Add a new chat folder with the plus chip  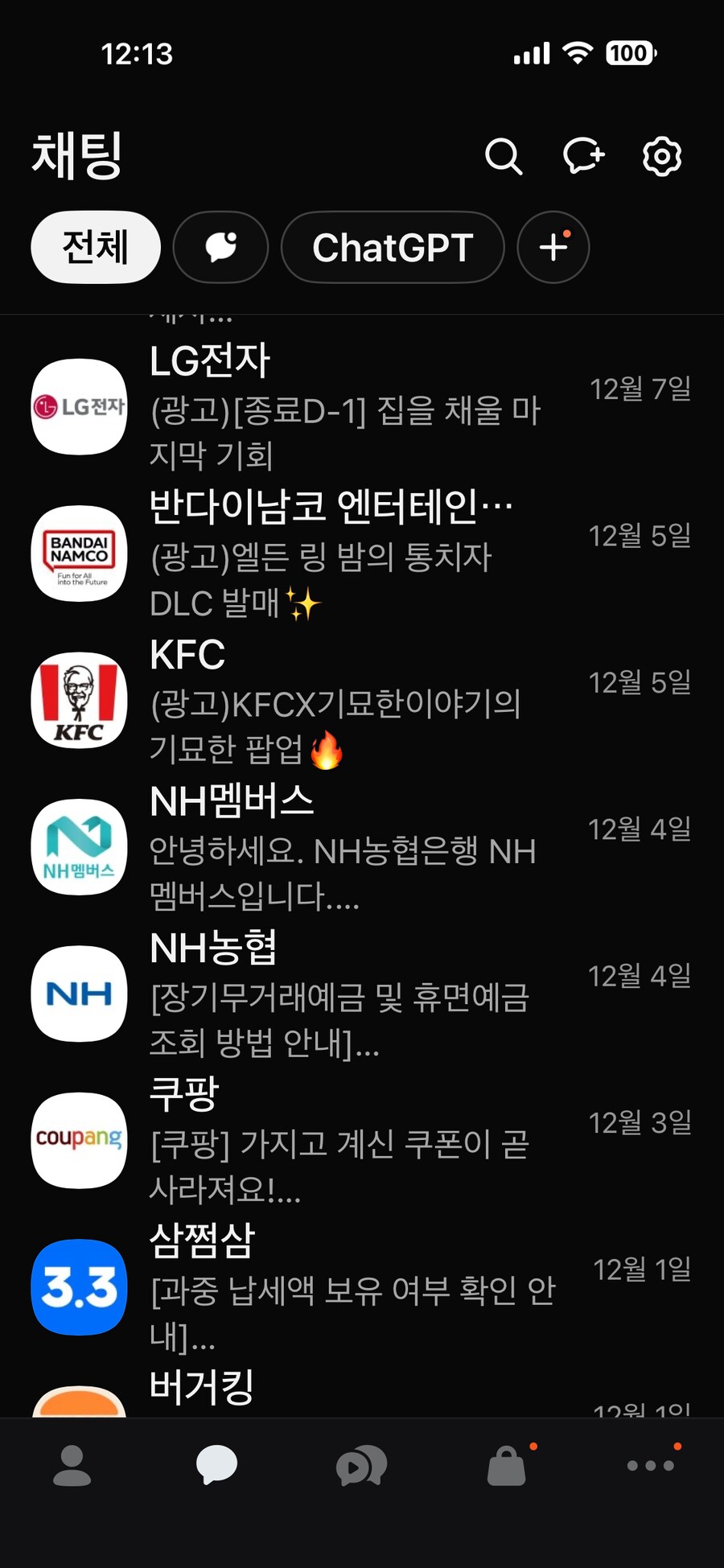[x=553, y=248]
